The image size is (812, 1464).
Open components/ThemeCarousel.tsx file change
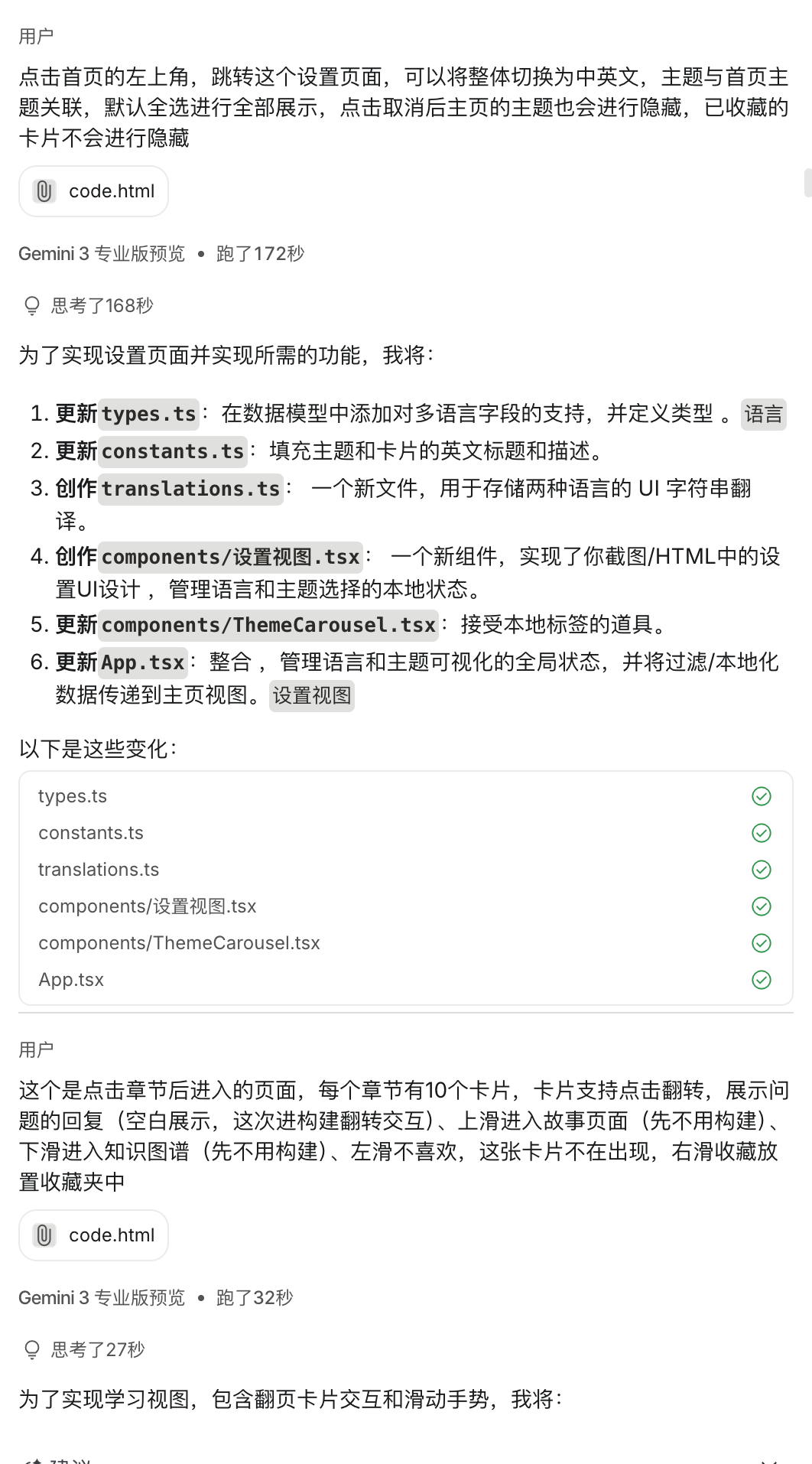click(179, 943)
